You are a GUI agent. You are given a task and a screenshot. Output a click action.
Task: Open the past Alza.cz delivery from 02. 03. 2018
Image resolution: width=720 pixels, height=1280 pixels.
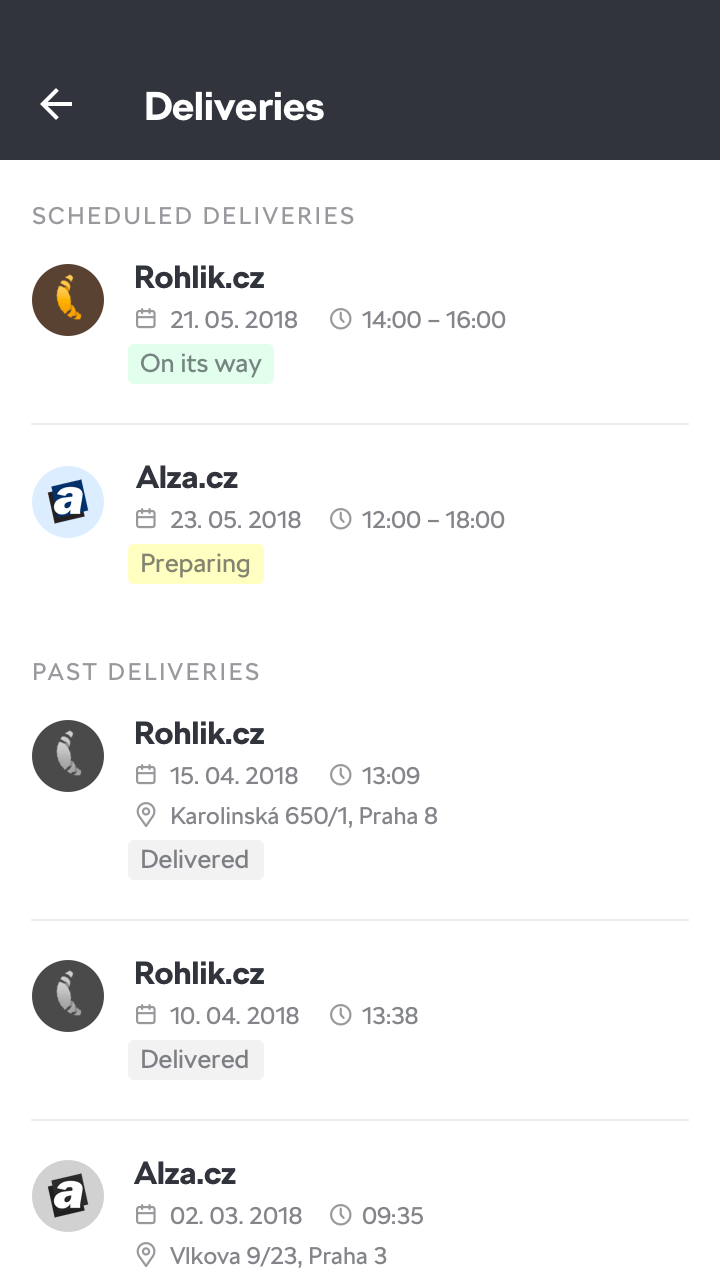pyautogui.click(x=360, y=1201)
